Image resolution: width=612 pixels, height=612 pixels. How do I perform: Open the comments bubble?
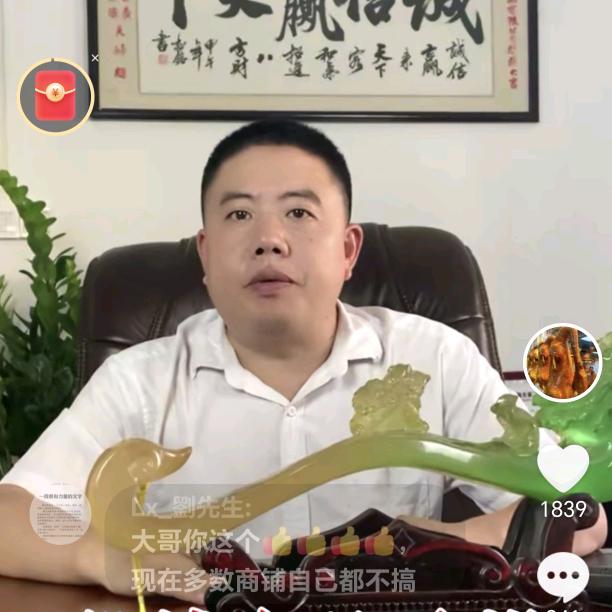(x=563, y=576)
